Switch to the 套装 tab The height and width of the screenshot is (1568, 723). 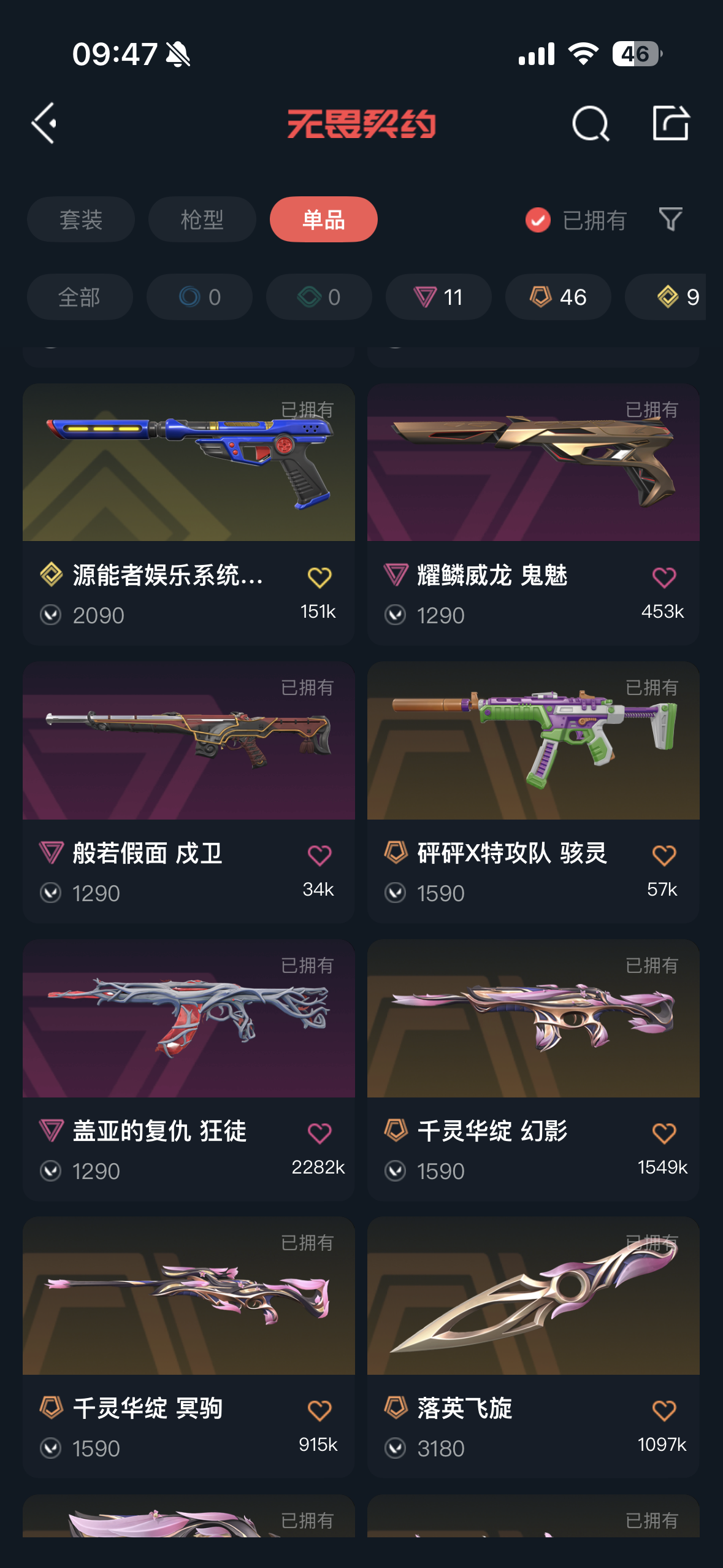[x=81, y=219]
